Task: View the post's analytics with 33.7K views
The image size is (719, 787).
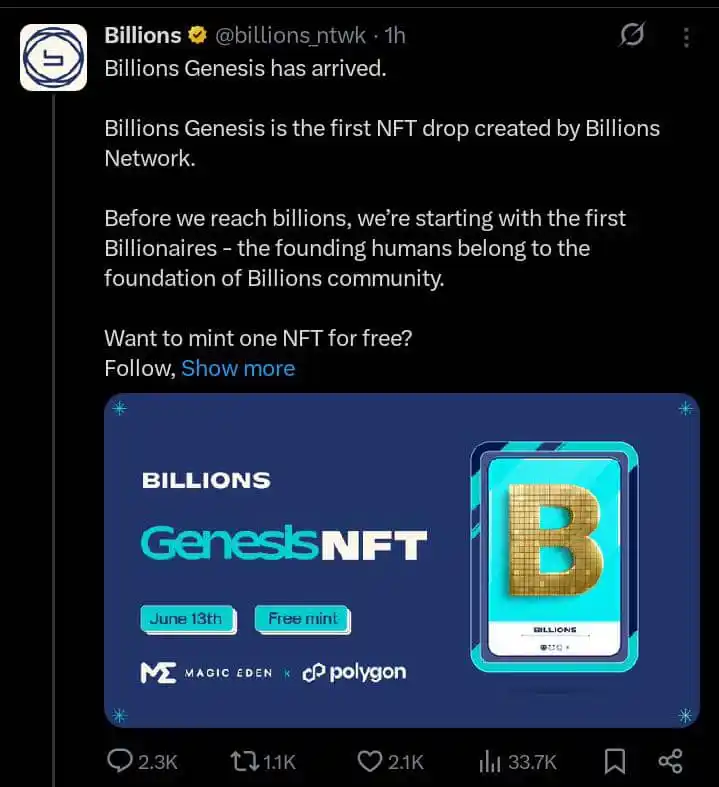Action: point(490,761)
